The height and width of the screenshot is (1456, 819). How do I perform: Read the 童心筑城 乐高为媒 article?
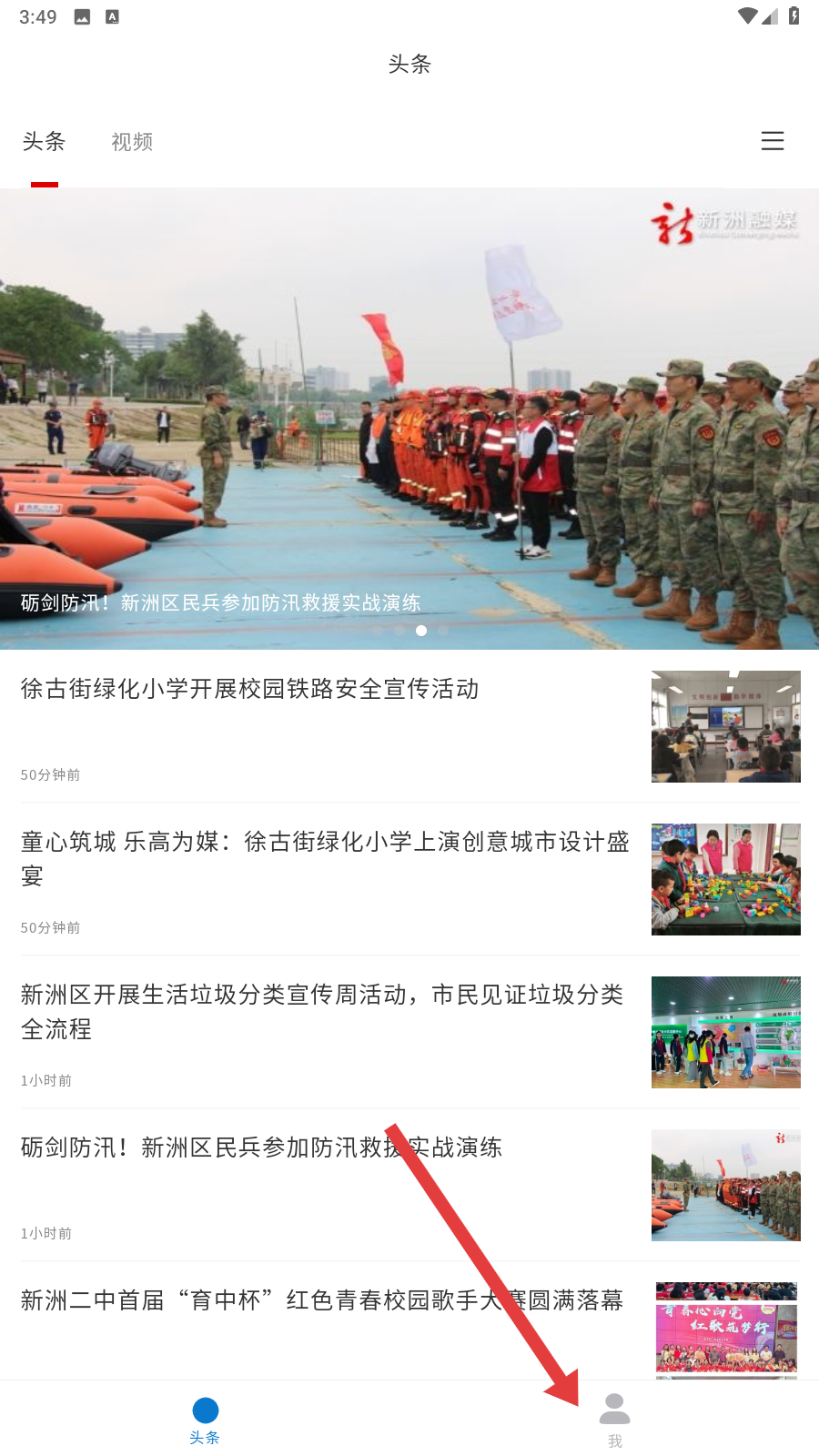click(409, 879)
